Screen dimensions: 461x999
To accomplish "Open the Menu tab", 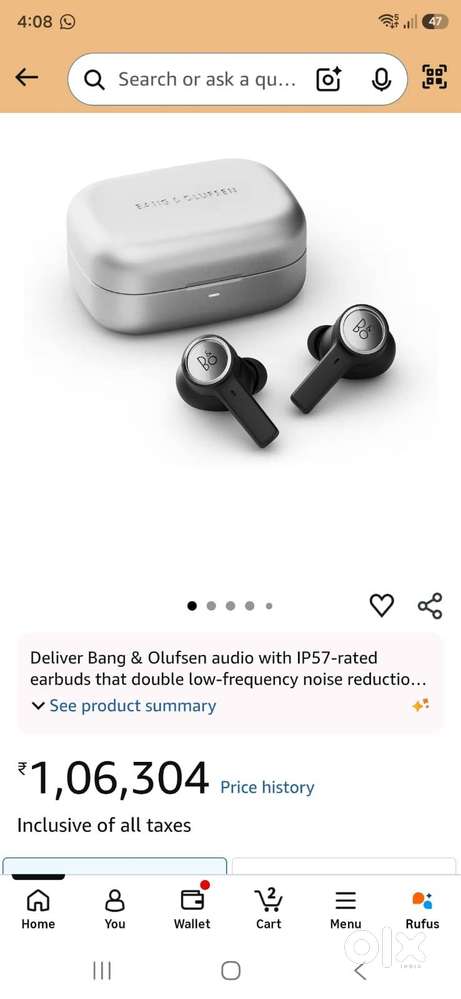I will pos(346,910).
